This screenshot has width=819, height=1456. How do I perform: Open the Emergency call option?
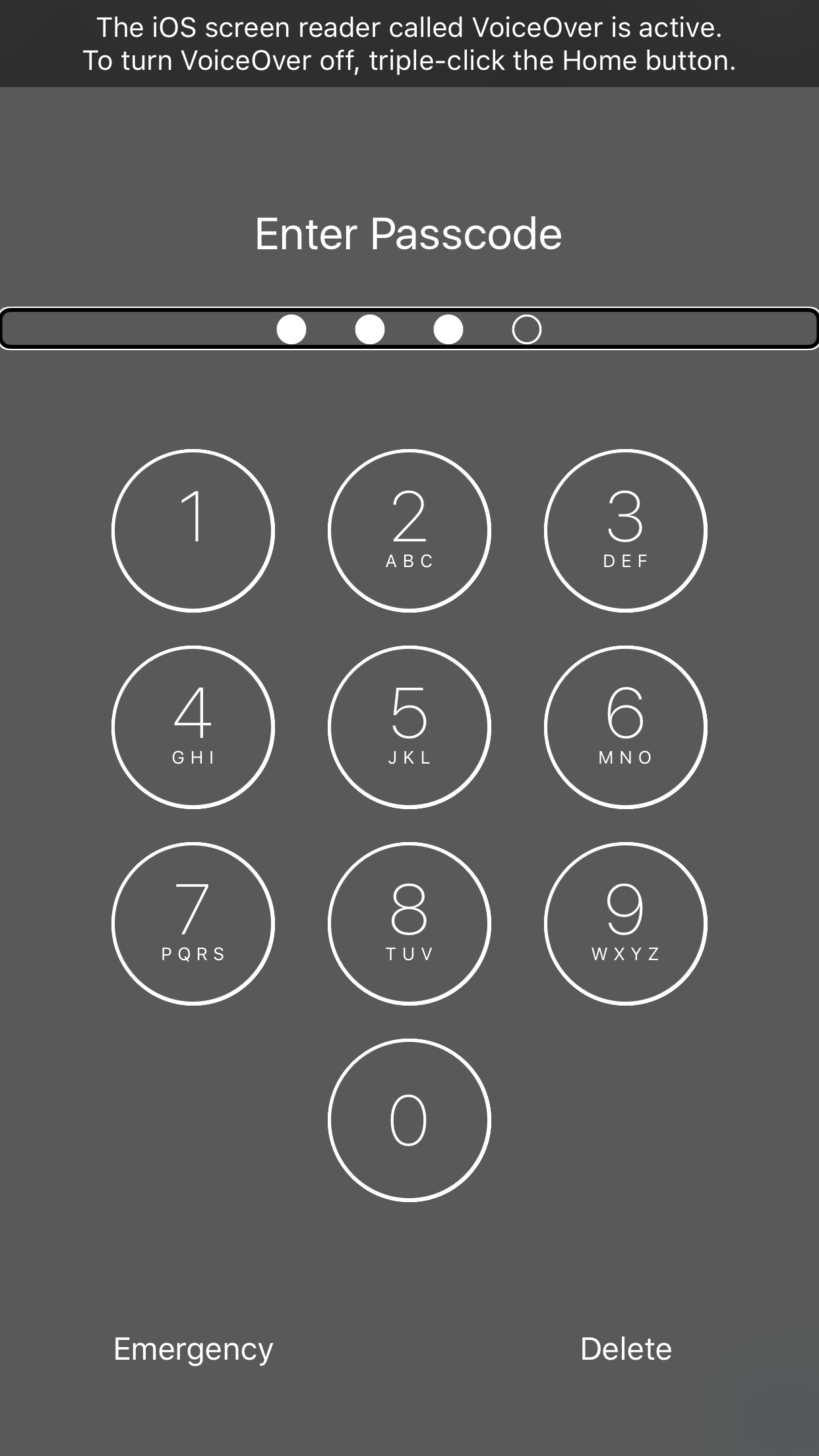click(x=193, y=1349)
